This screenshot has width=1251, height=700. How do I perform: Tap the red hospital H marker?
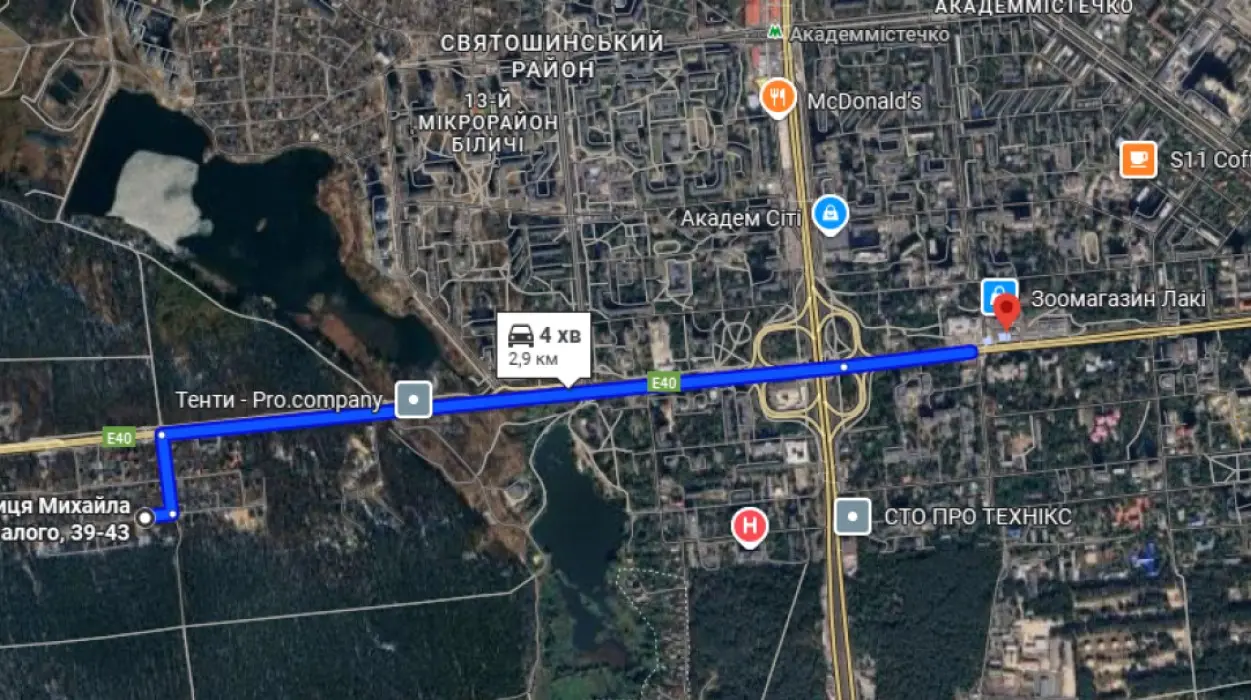point(750,524)
